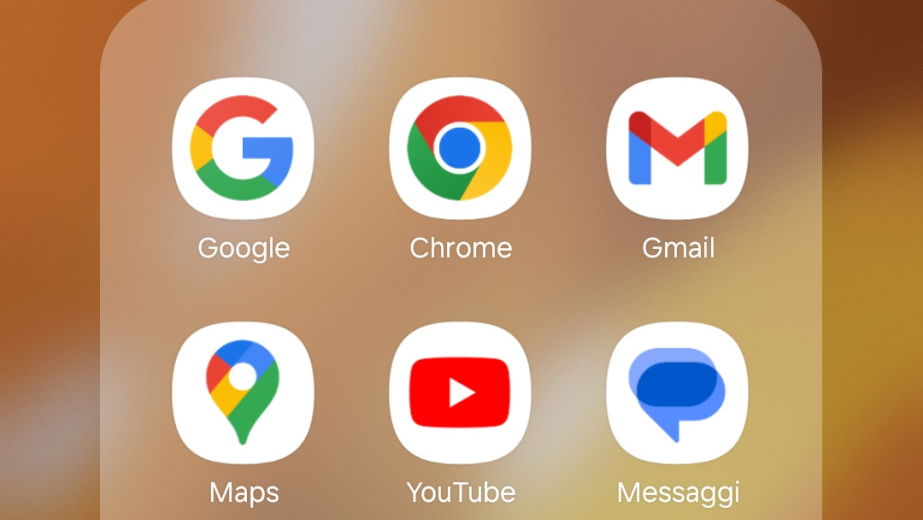The image size is (923, 520).
Task: Open the Google app
Action: point(243,148)
